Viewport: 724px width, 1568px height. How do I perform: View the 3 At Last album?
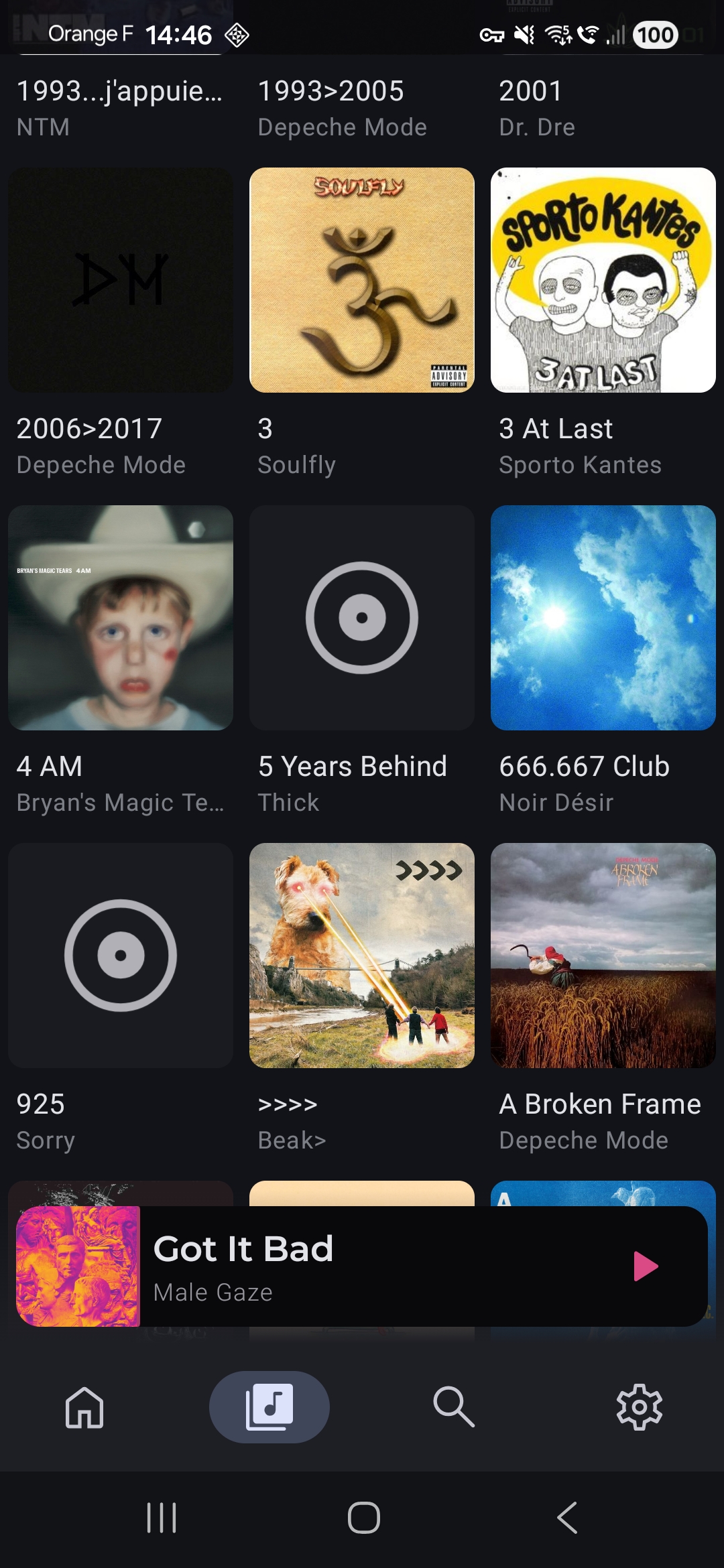(x=603, y=280)
